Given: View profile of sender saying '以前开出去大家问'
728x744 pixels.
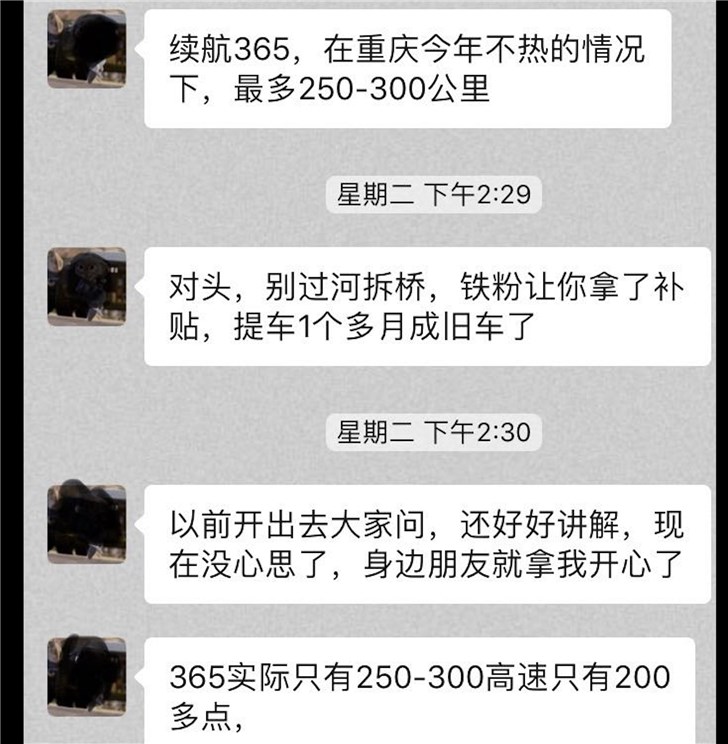Looking at the screenshot, I should pyautogui.click(x=87, y=524).
